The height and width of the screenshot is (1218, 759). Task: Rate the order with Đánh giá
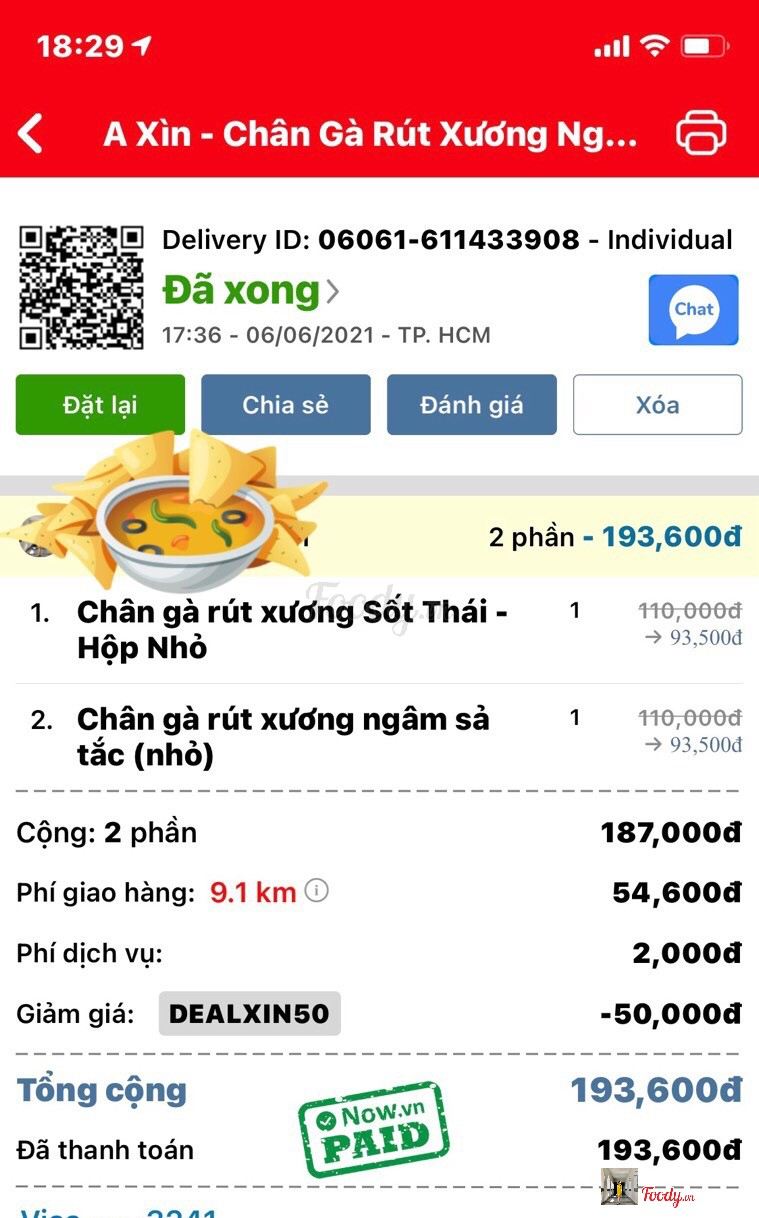tap(471, 405)
